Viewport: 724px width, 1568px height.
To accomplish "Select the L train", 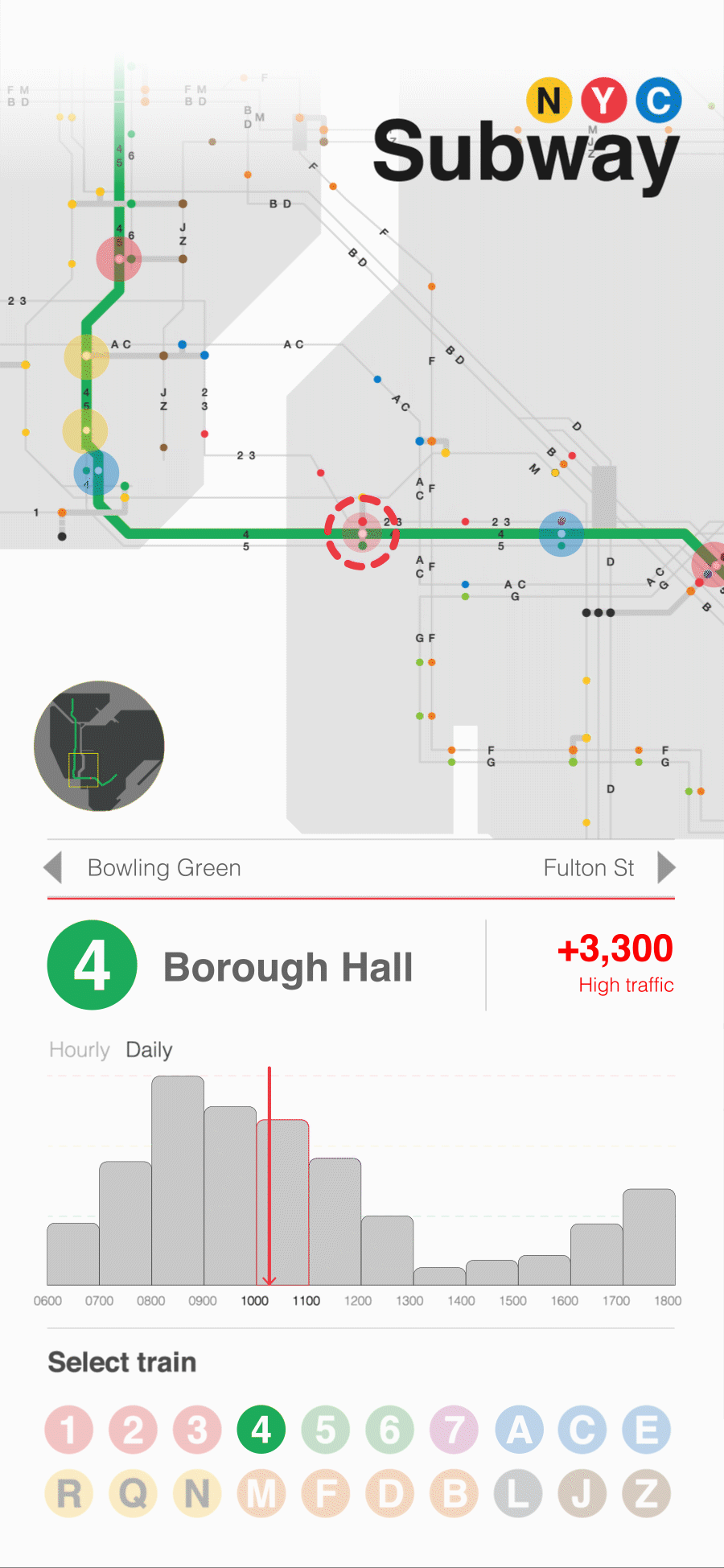I will 519,1494.
